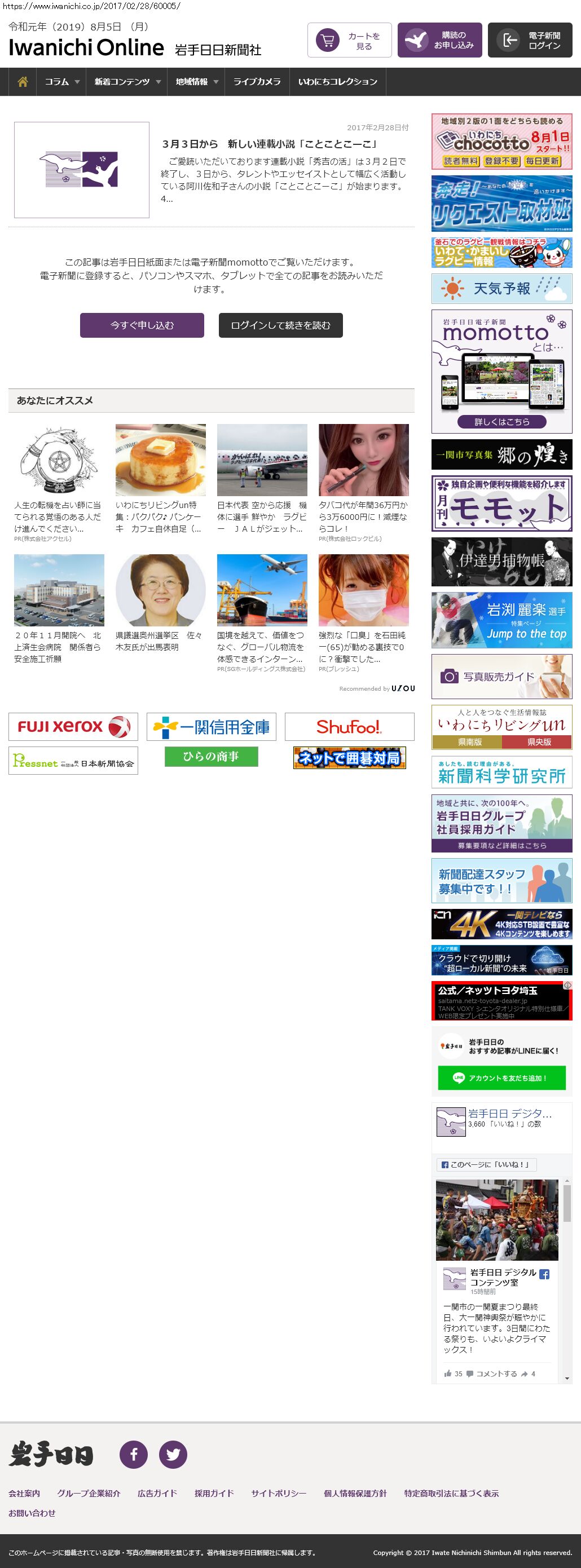The height and width of the screenshot is (1568, 581).
Task: Select ログインして続きを読む button
Action: tap(281, 325)
